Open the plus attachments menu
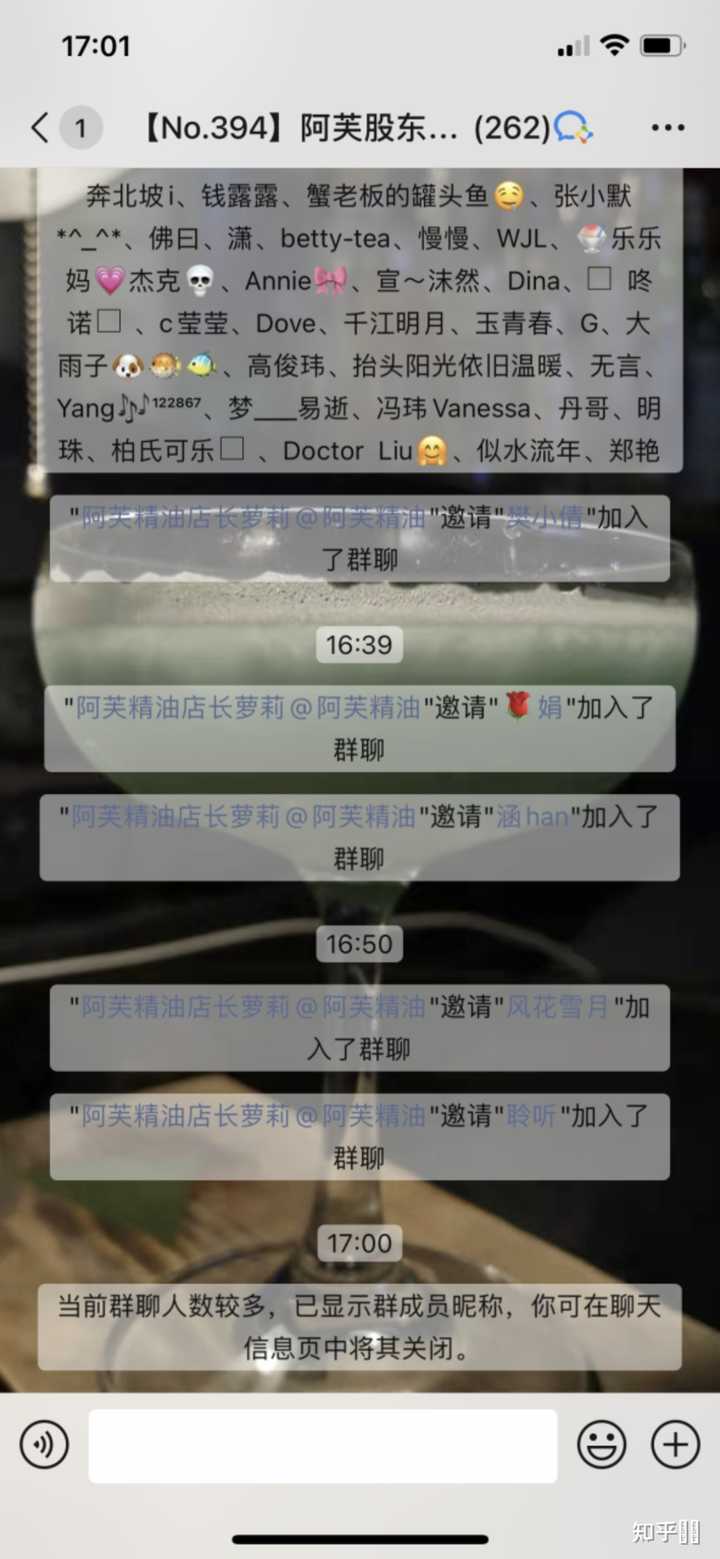Image resolution: width=720 pixels, height=1559 pixels. [x=676, y=1445]
